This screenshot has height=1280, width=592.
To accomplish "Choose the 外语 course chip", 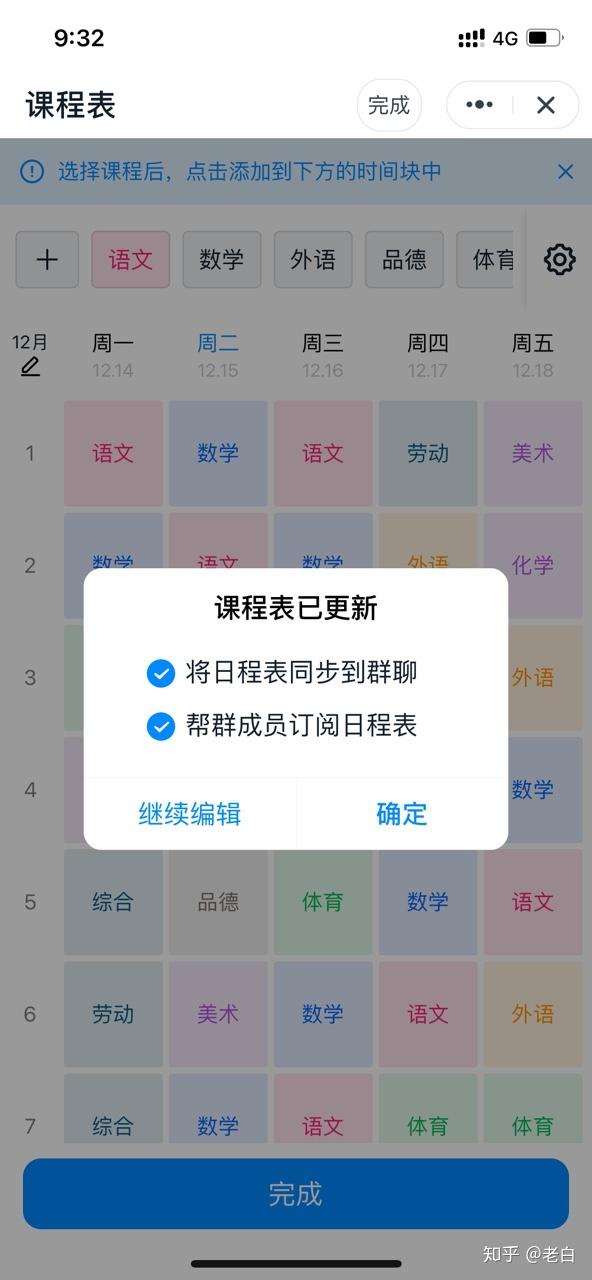I will (x=313, y=260).
